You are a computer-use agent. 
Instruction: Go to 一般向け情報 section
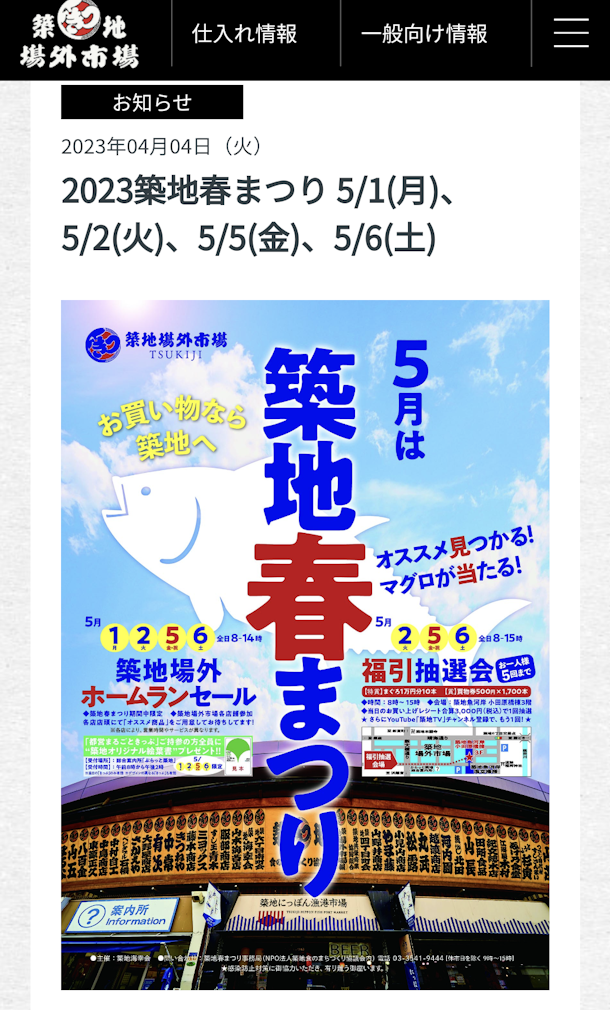pyautogui.click(x=424, y=34)
